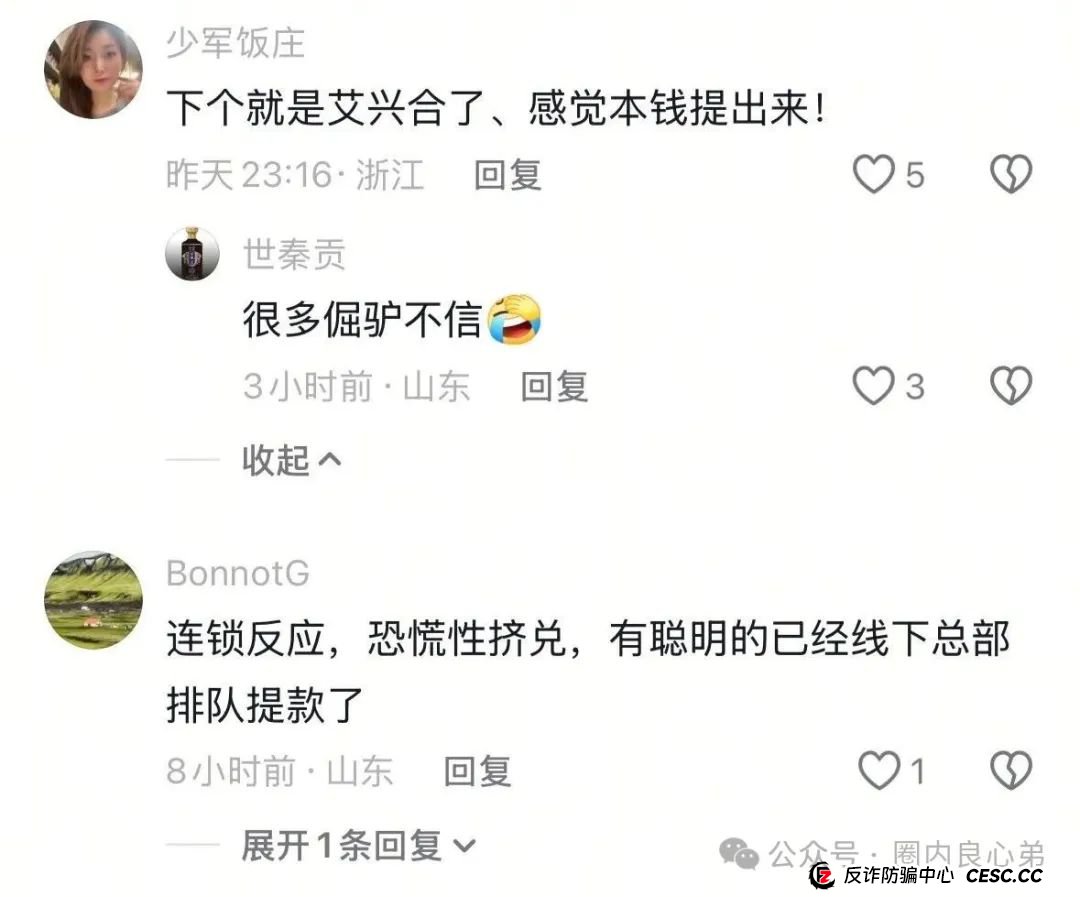Collapse replies with 收起
1080x897 pixels.
coord(291,460)
